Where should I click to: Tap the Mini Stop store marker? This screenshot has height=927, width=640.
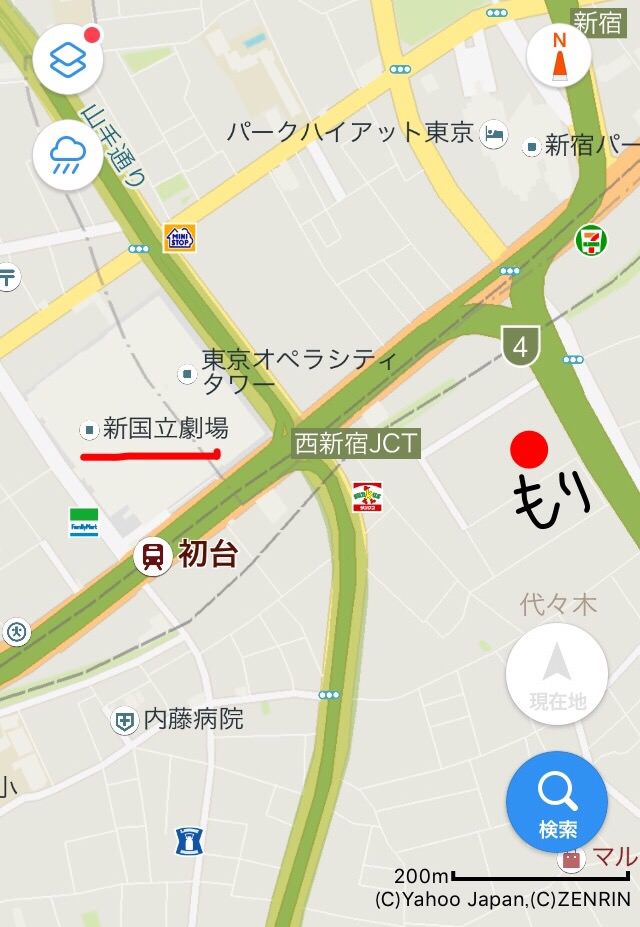[x=180, y=237]
